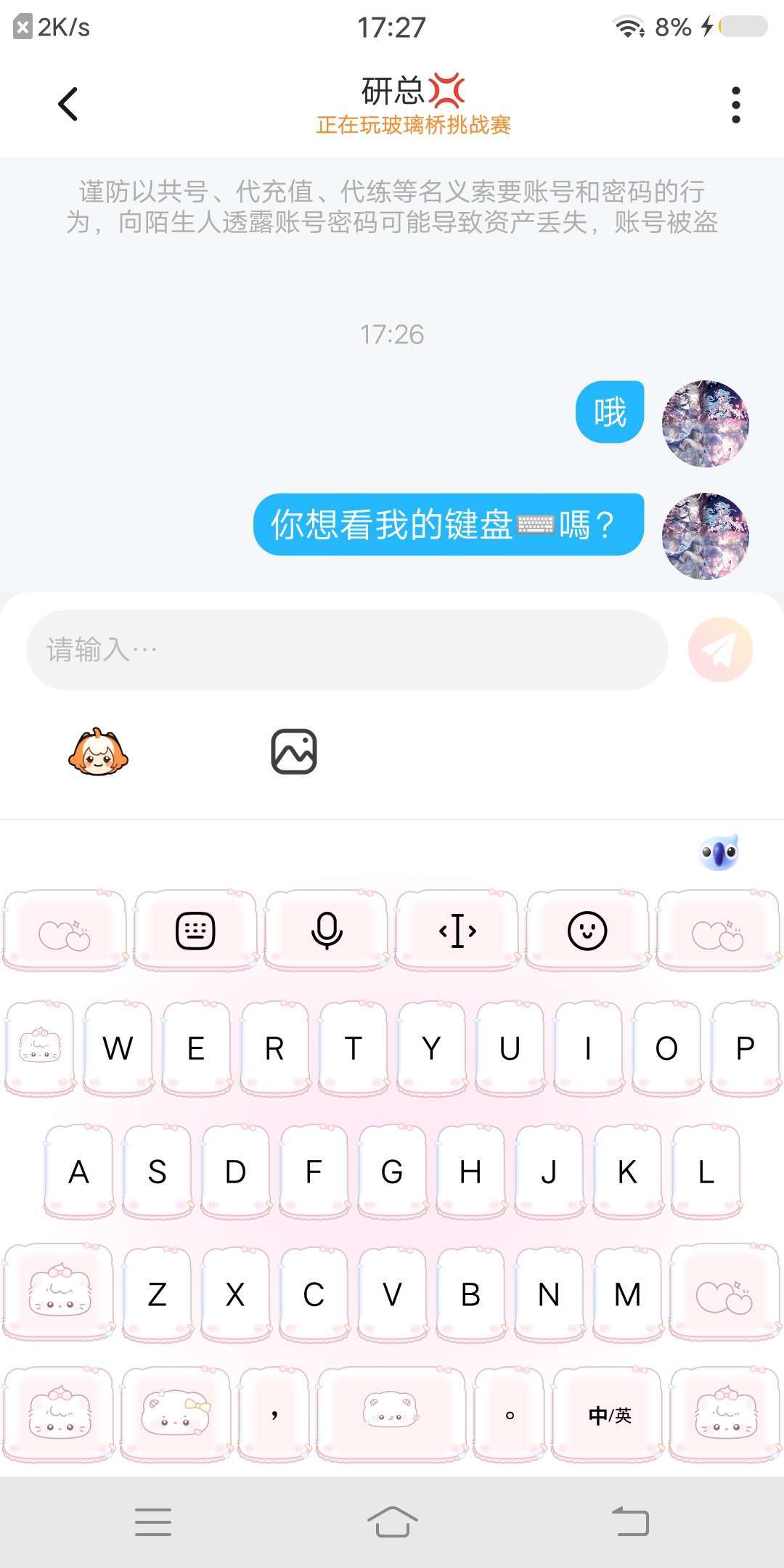The image size is (784, 1568).
Task: Tap the 17173-style blue mascot keyboard assistant
Action: click(x=719, y=852)
